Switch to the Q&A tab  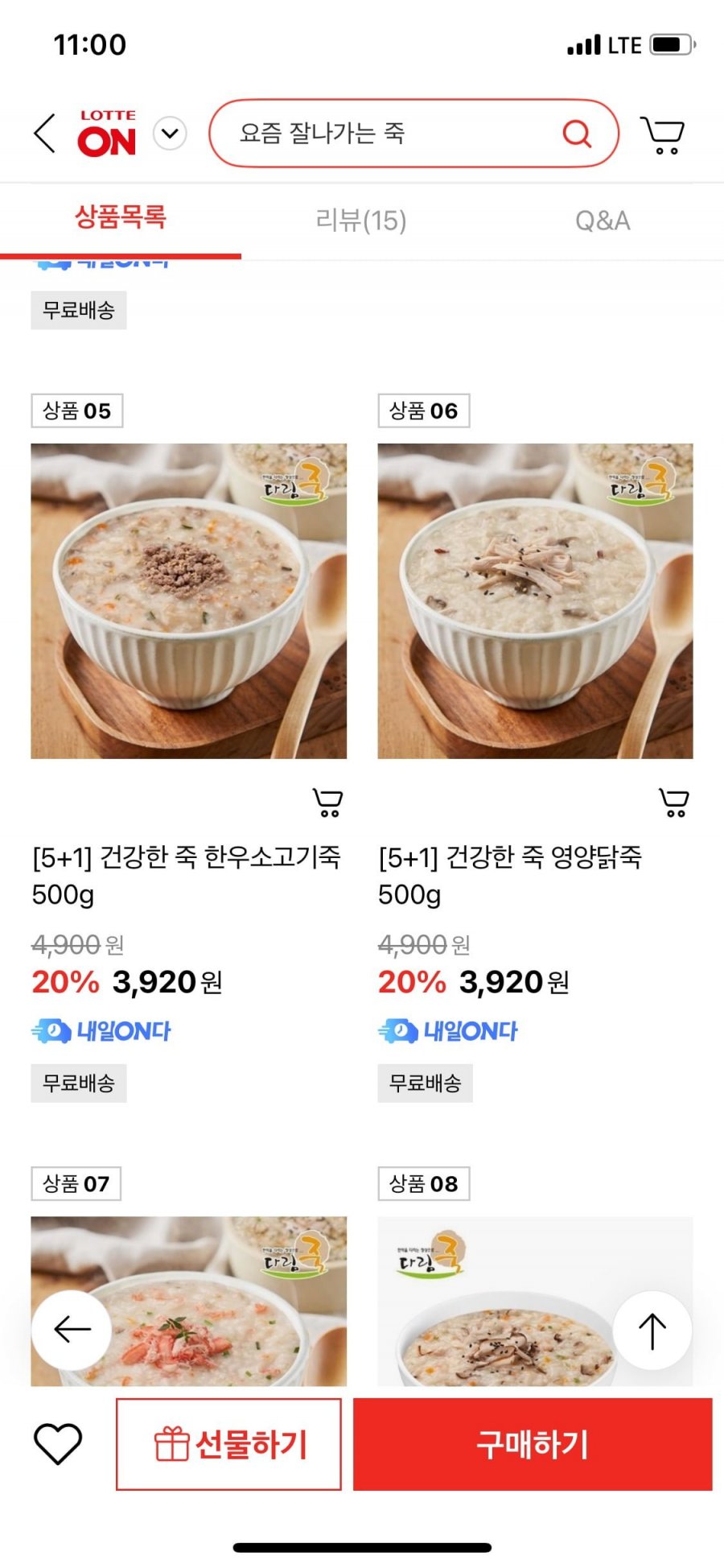[x=603, y=221]
